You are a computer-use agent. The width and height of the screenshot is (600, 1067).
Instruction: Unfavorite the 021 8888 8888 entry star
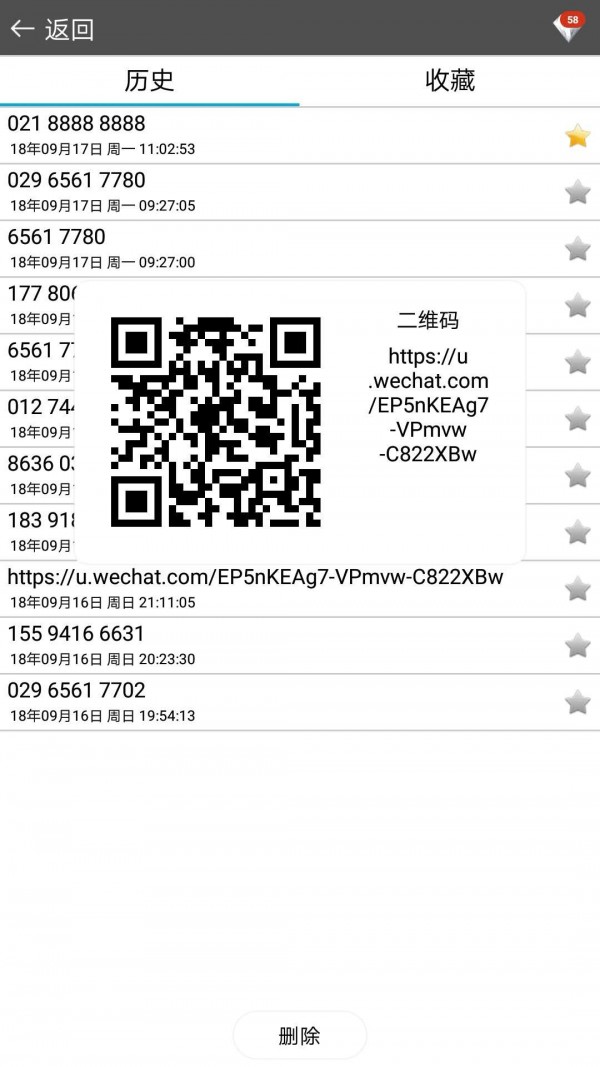pos(577,136)
